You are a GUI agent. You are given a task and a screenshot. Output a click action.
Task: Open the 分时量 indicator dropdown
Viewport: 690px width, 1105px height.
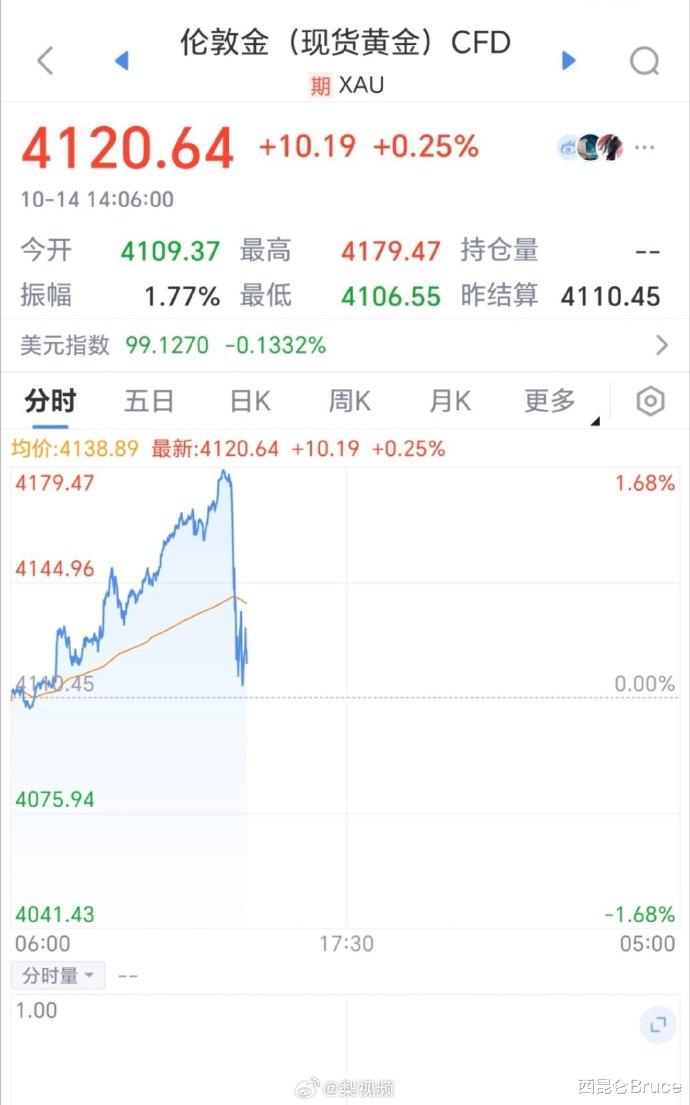(x=58, y=975)
